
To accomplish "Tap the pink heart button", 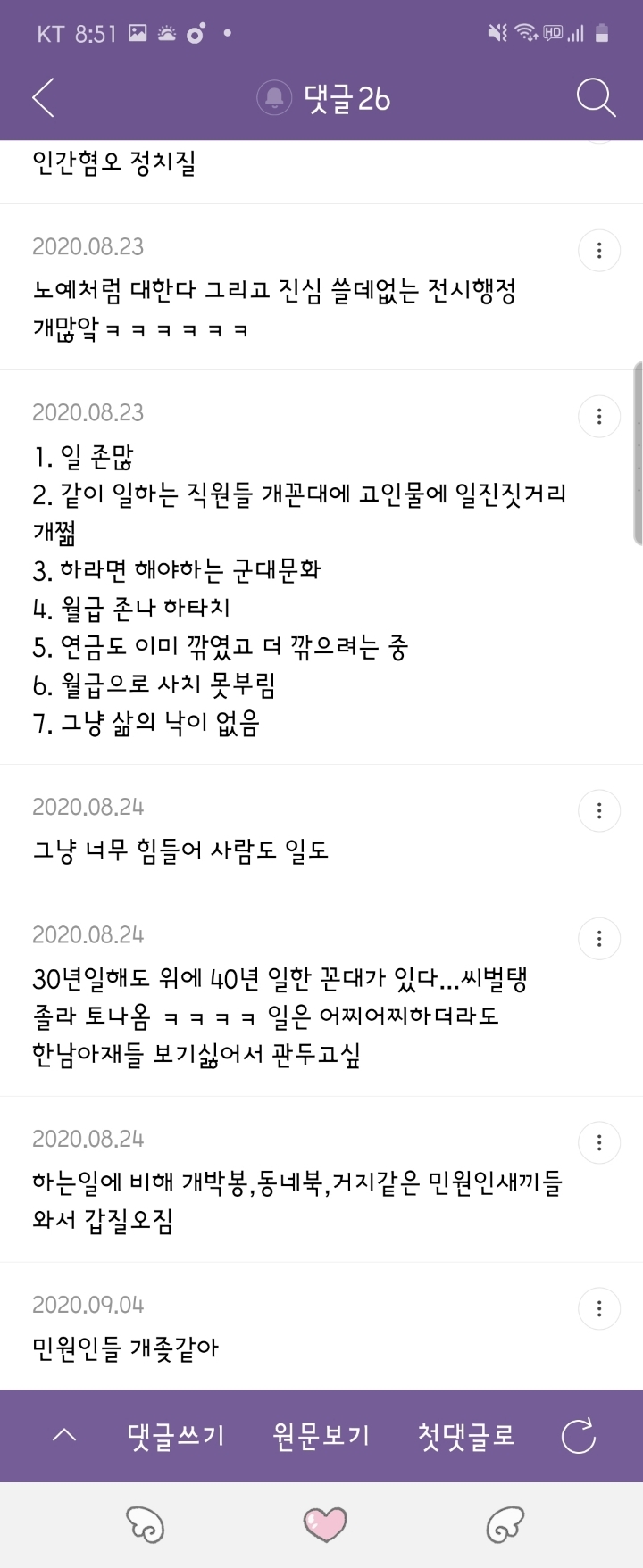I will (x=324, y=1525).
